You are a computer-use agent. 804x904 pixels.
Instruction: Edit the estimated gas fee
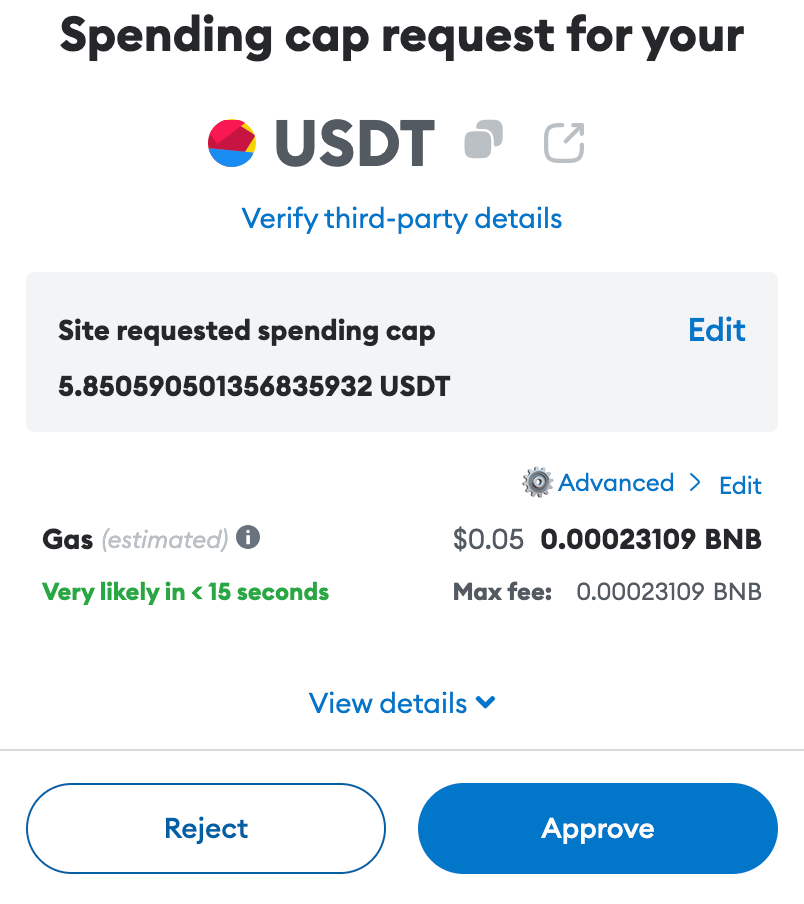tap(740, 486)
